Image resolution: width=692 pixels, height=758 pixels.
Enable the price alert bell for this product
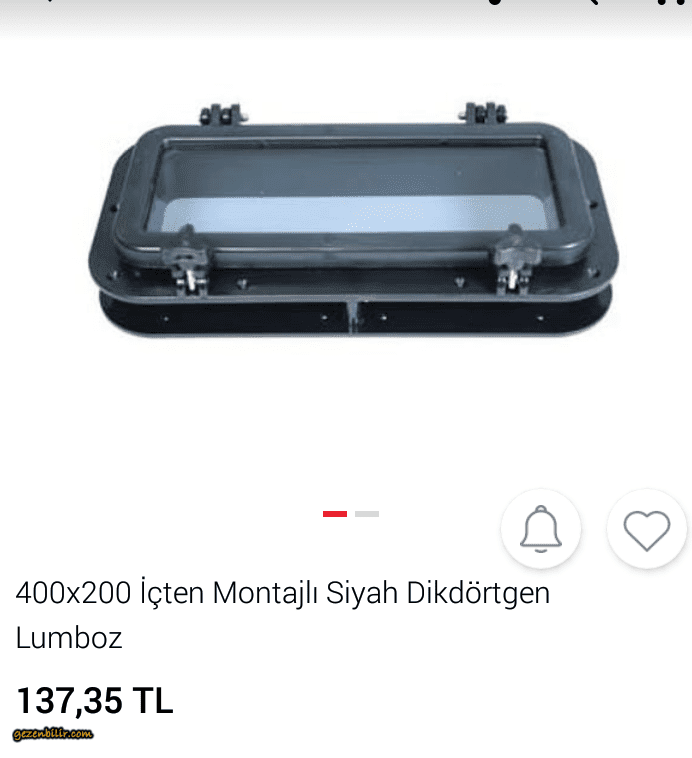(x=541, y=529)
